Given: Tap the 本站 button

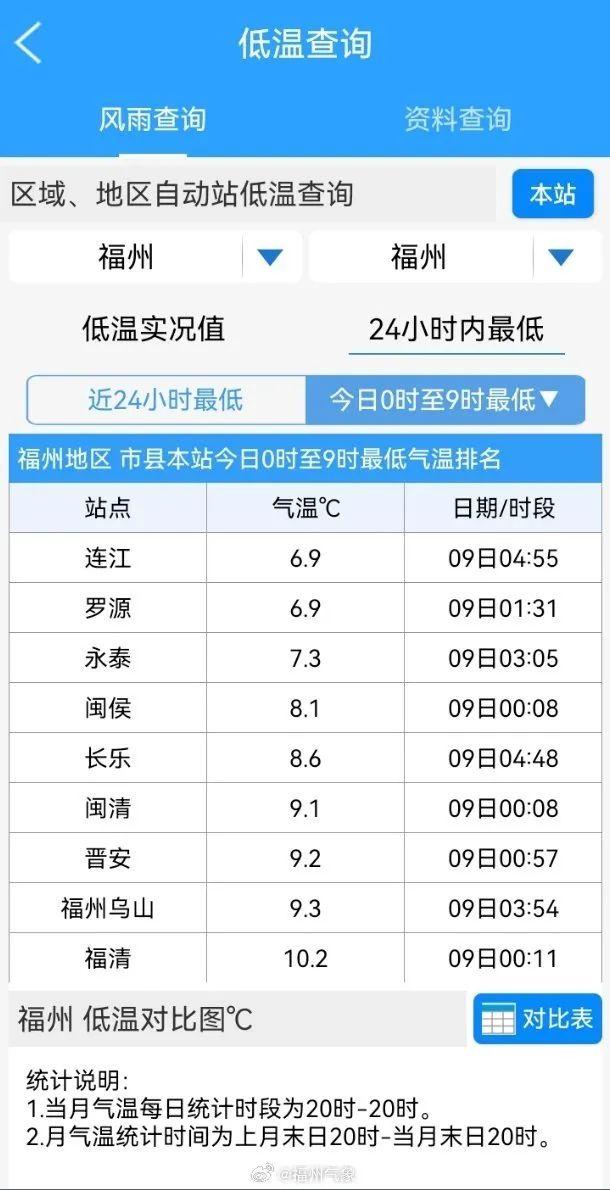Looking at the screenshot, I should (x=552, y=194).
